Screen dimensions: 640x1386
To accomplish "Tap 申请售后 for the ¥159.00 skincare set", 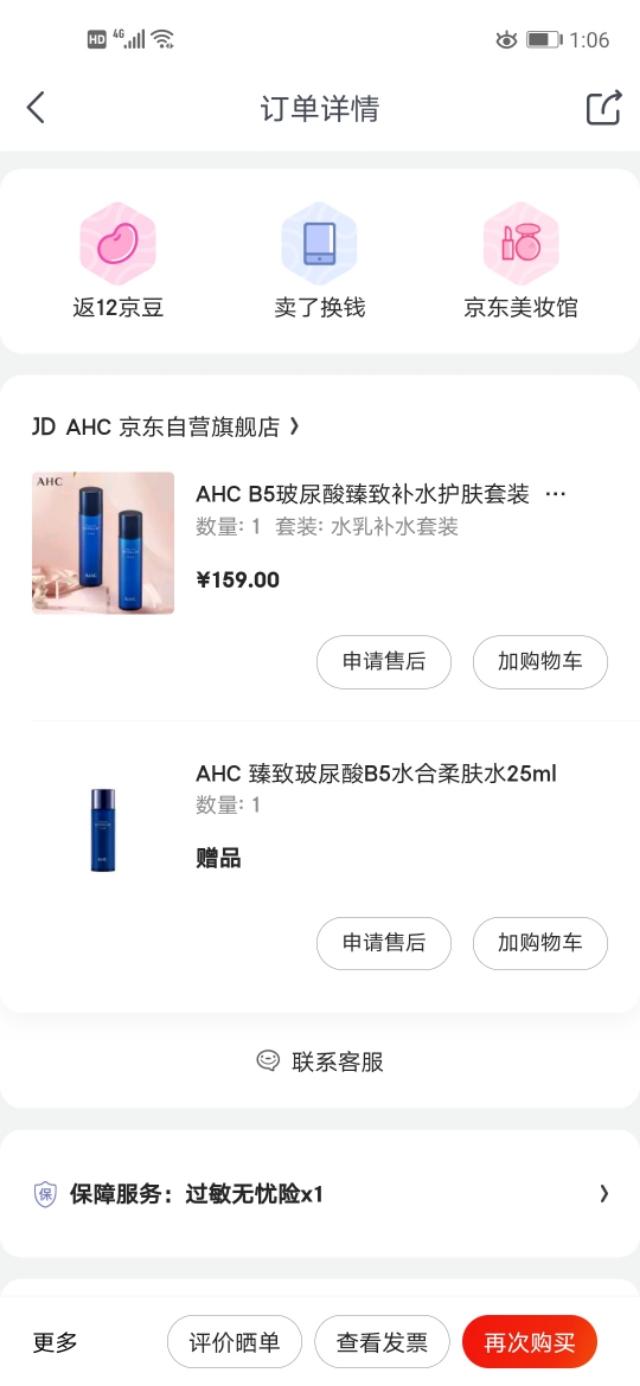I will click(384, 662).
